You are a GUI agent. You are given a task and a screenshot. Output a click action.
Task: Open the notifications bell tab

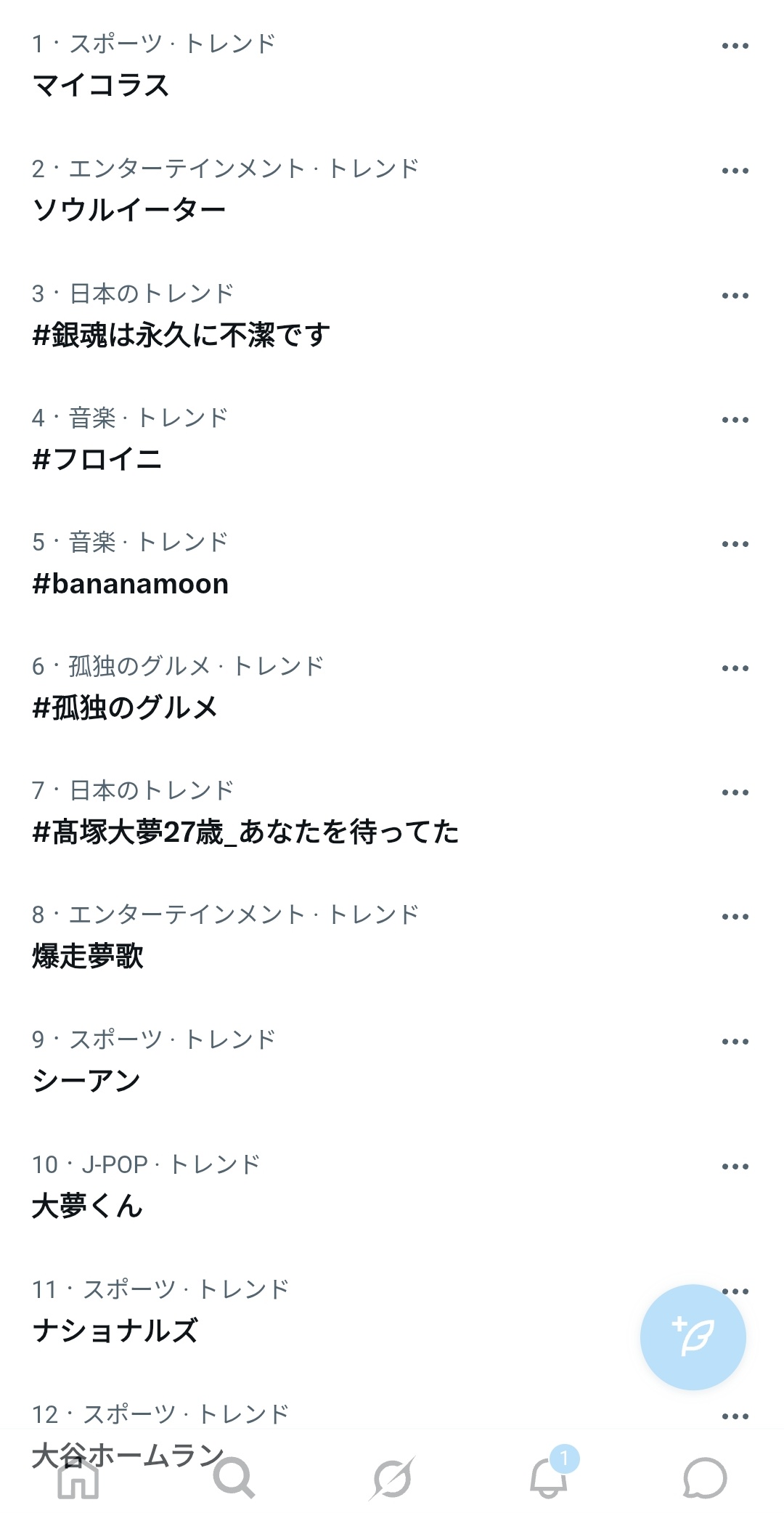(x=549, y=1477)
